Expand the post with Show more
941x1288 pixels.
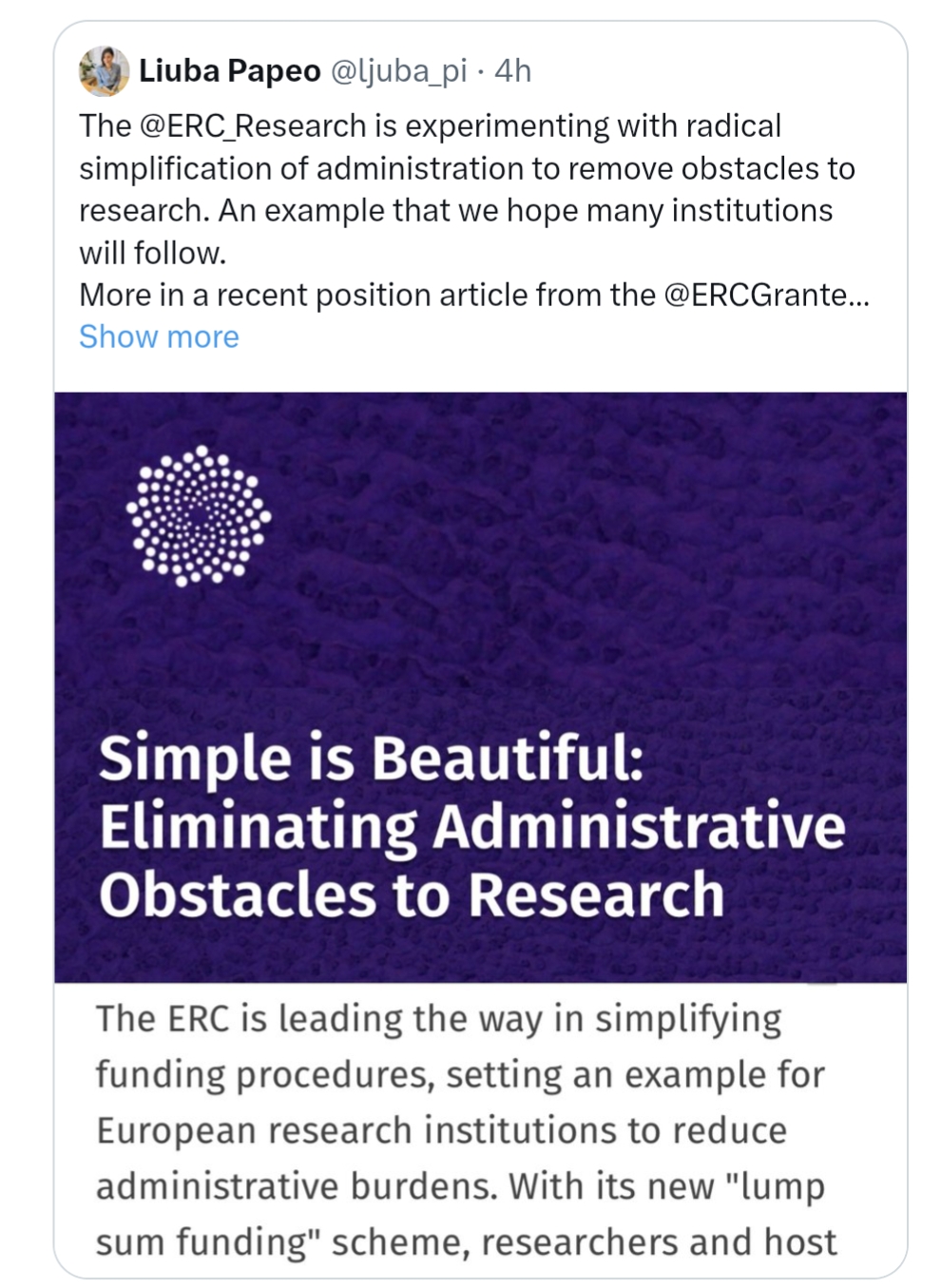coord(159,336)
